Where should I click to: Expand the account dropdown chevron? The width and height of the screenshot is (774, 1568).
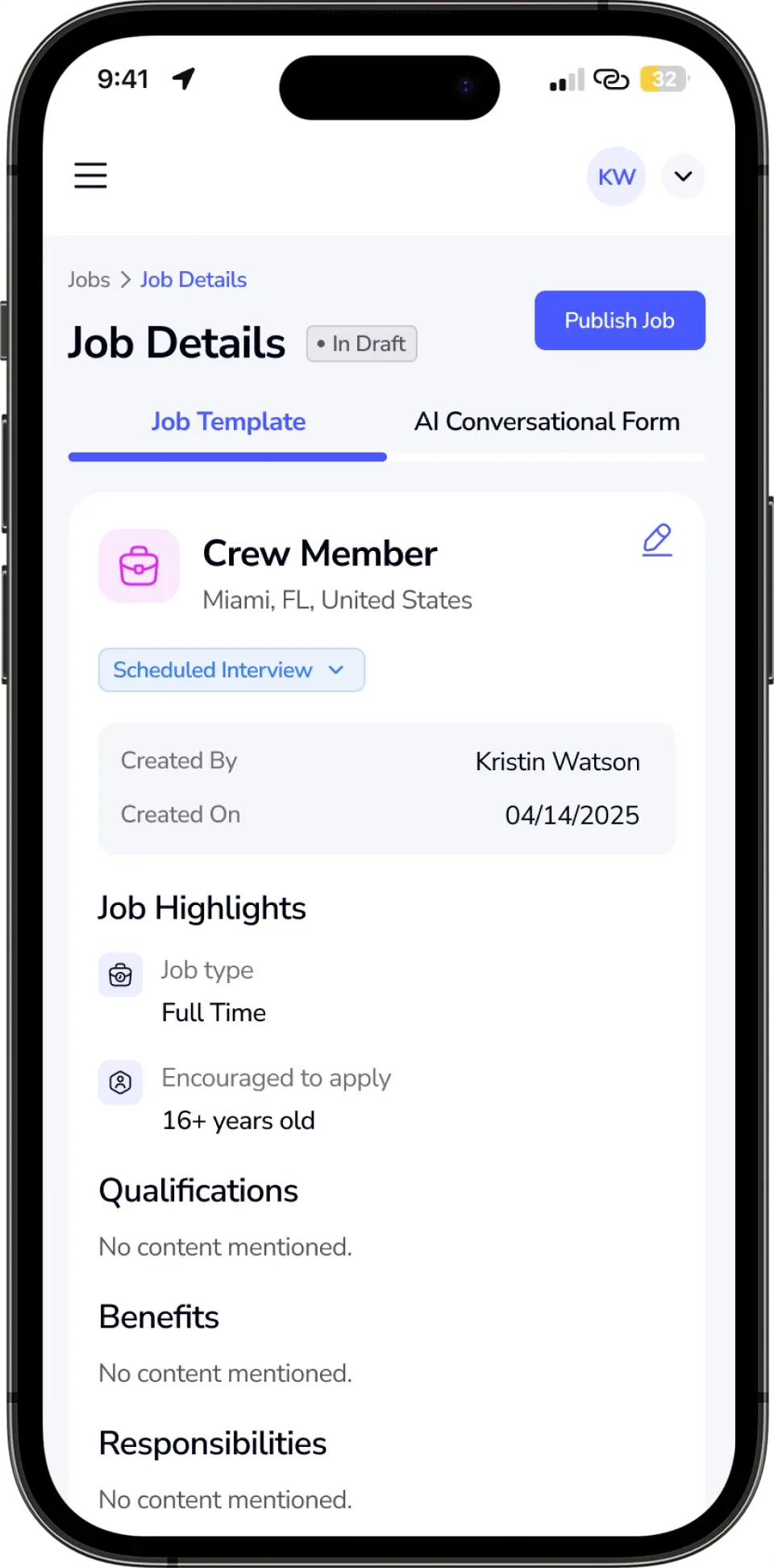pos(683,177)
